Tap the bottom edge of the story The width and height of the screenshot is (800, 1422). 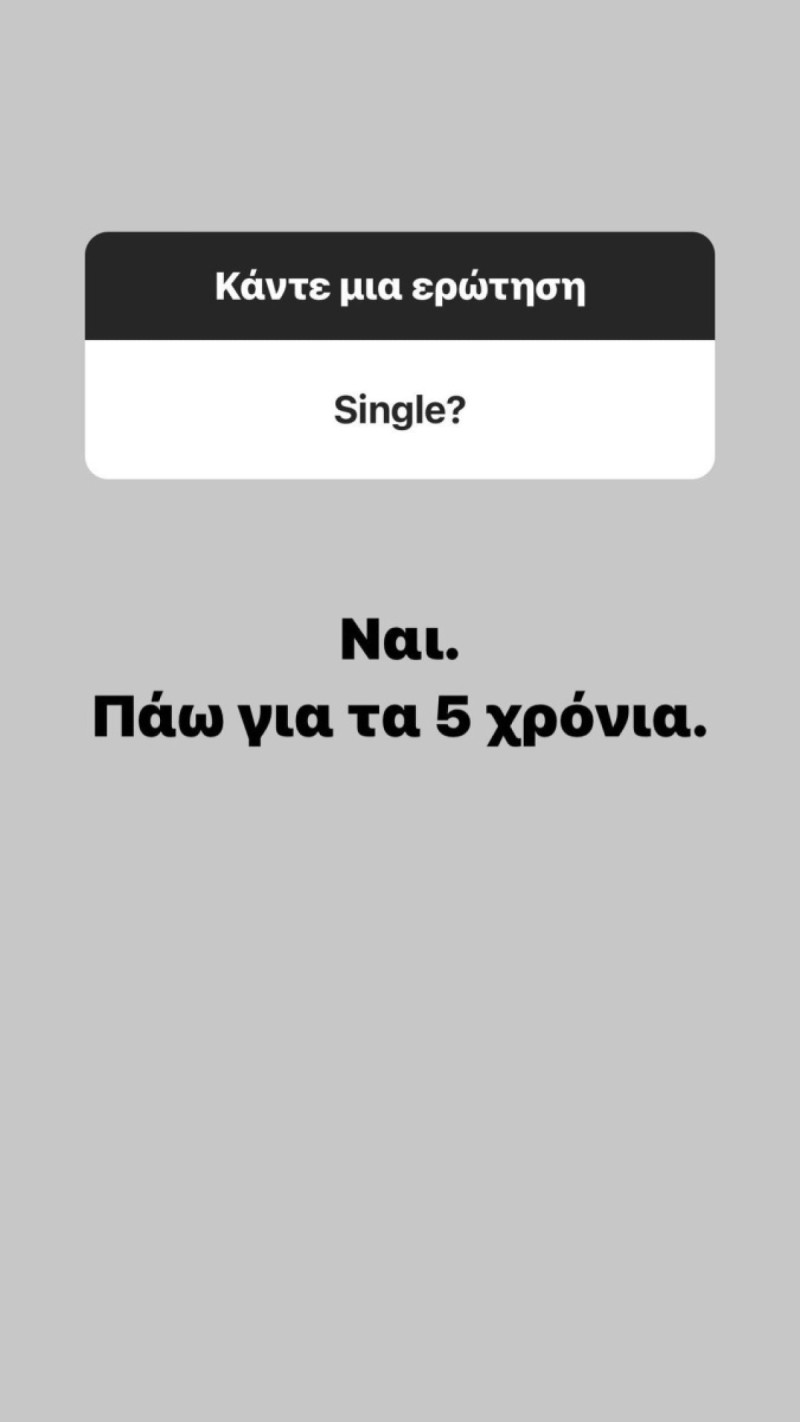[400, 1400]
